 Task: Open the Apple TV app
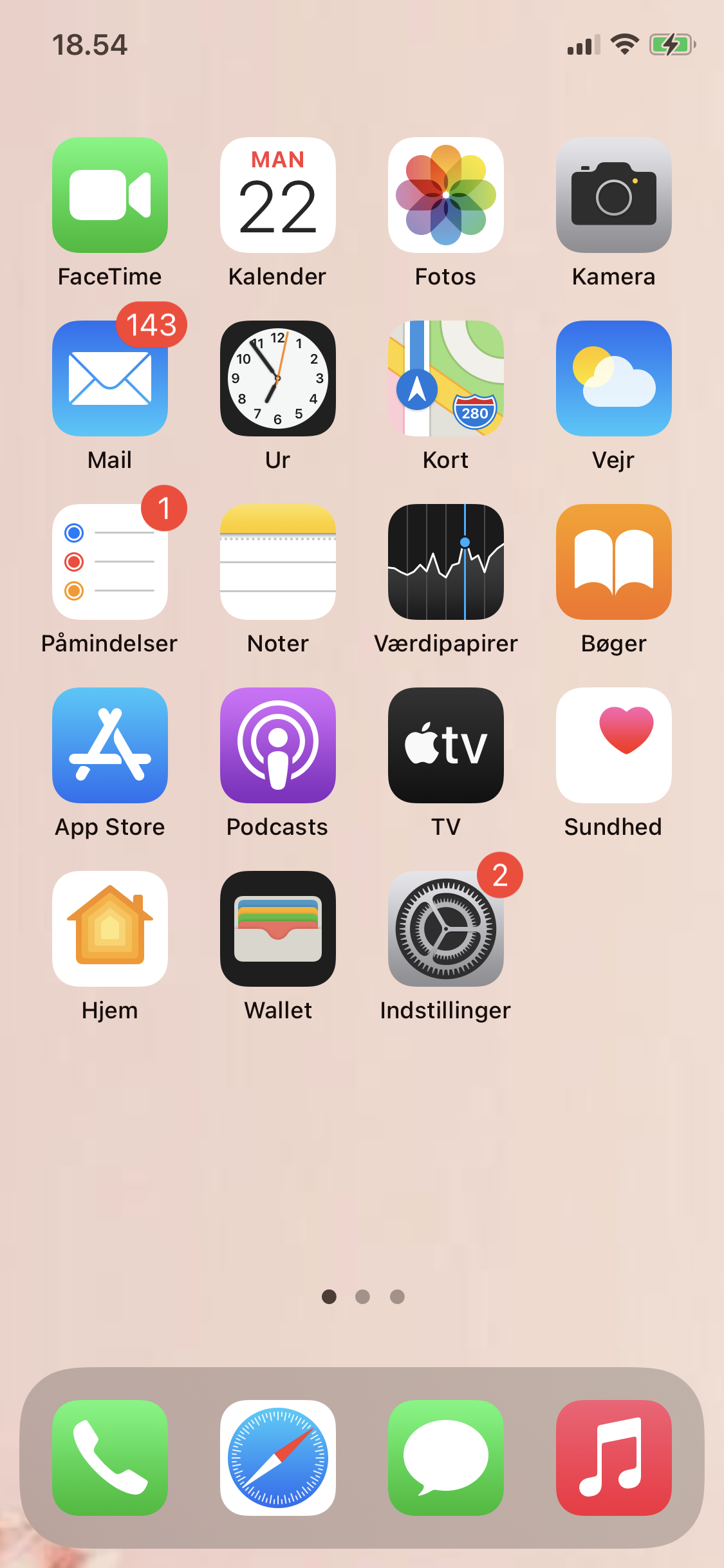point(446,745)
